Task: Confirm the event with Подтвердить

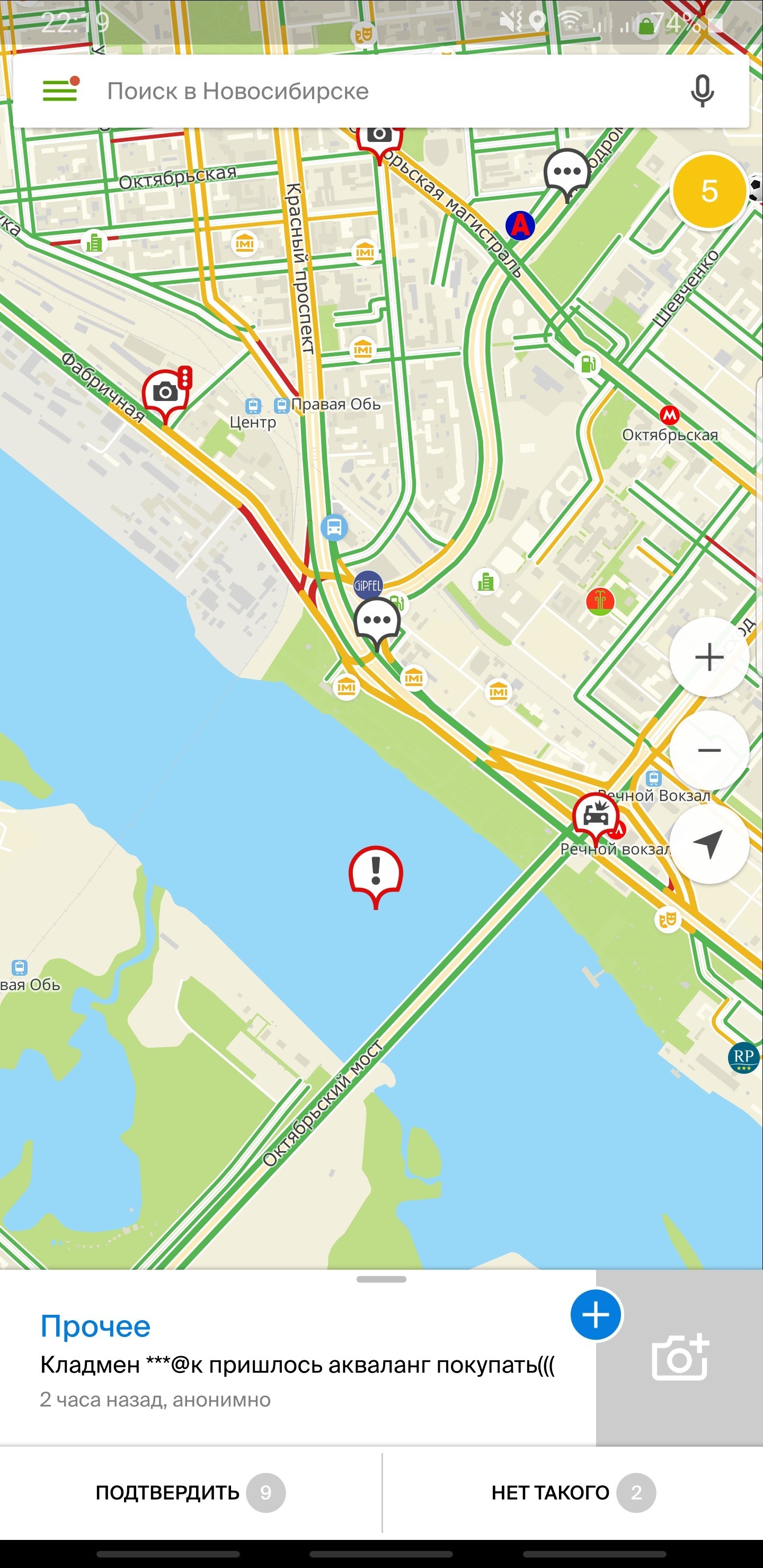Action: (x=190, y=1493)
